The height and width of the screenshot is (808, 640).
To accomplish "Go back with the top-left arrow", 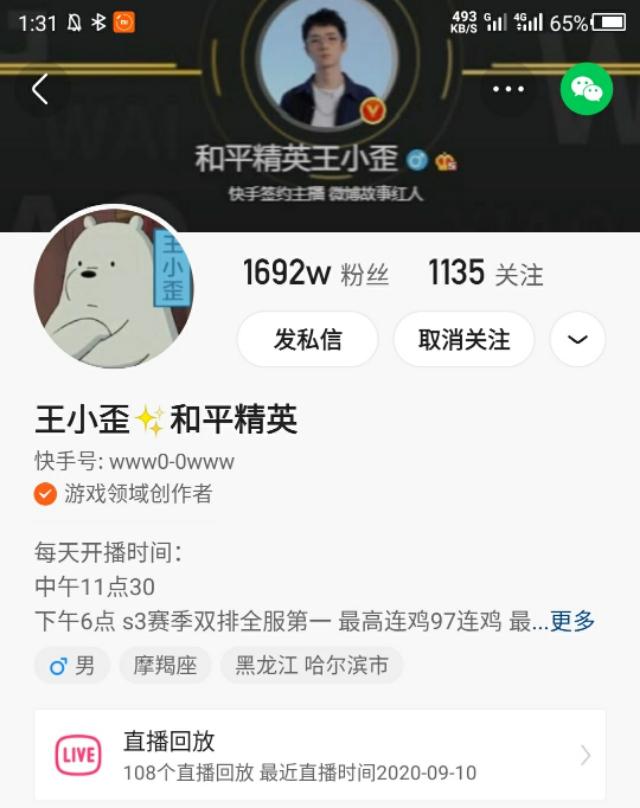I will 40,90.
